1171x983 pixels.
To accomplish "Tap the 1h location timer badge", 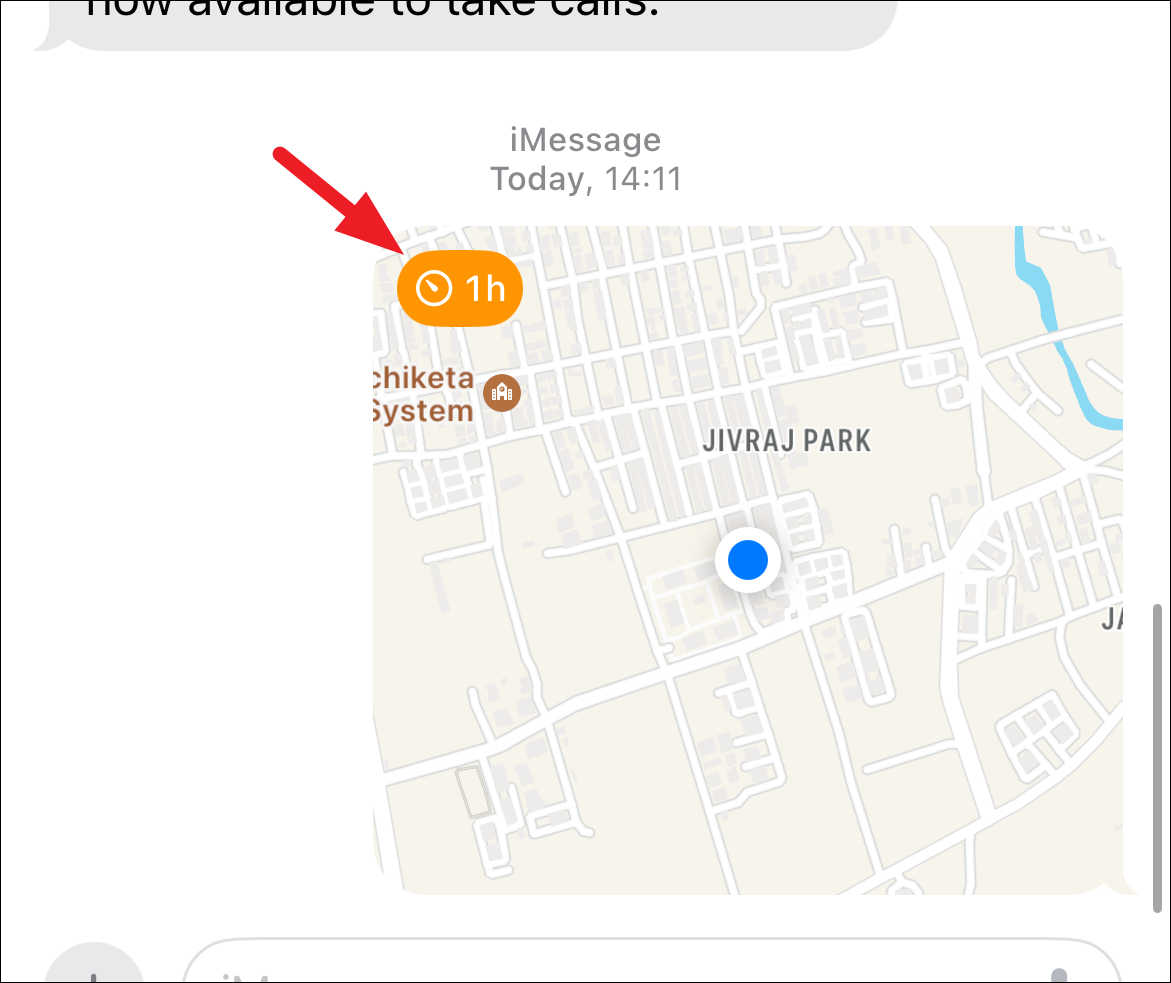I will pyautogui.click(x=460, y=289).
